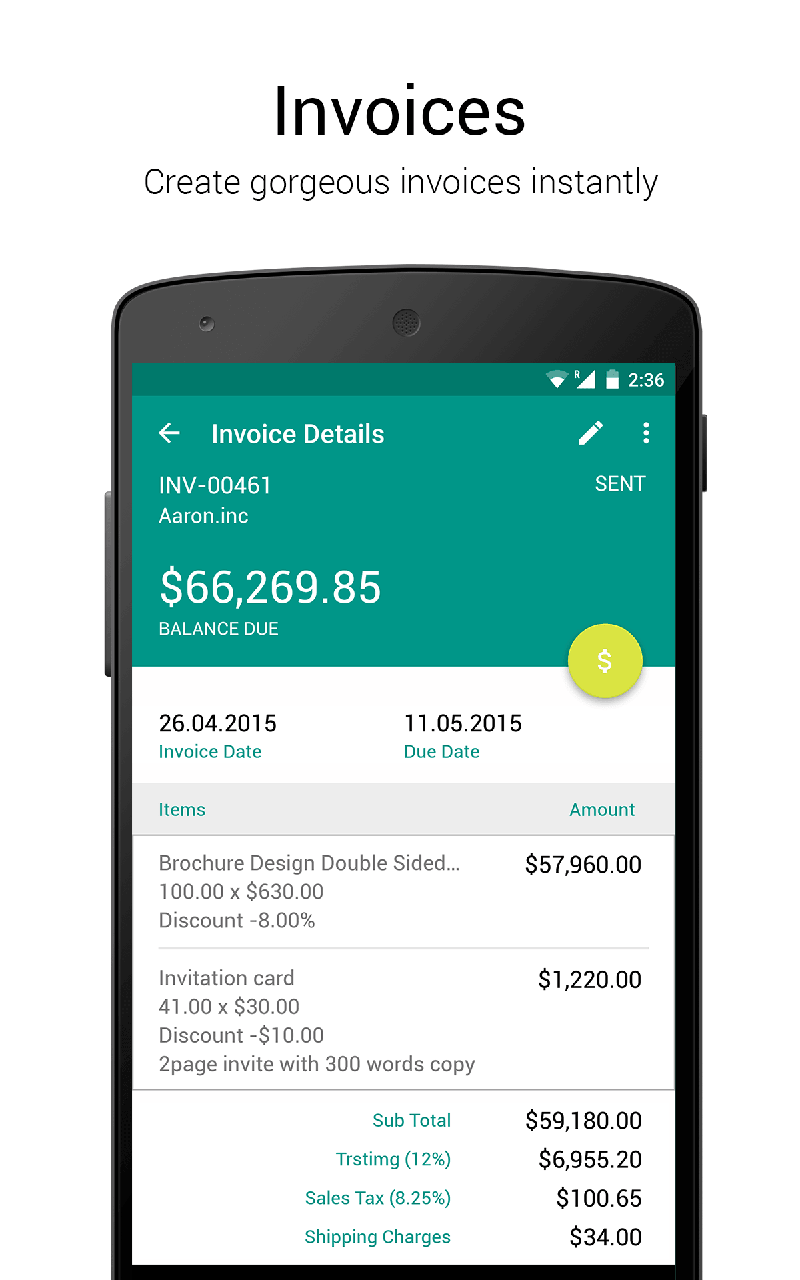Select the invoice number INV-00461
The image size is (800, 1280).
coord(214,485)
